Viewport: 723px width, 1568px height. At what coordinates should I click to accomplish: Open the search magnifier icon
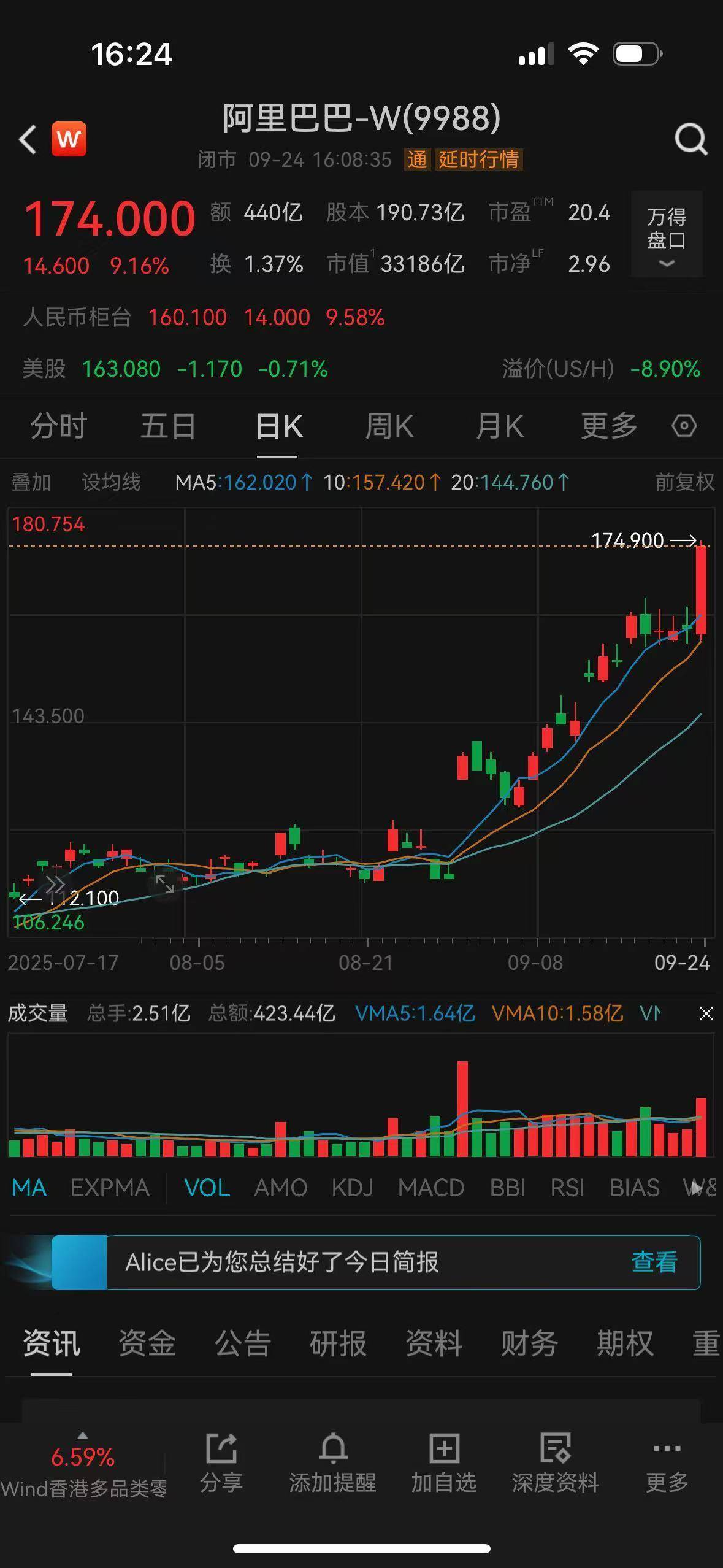(x=690, y=139)
